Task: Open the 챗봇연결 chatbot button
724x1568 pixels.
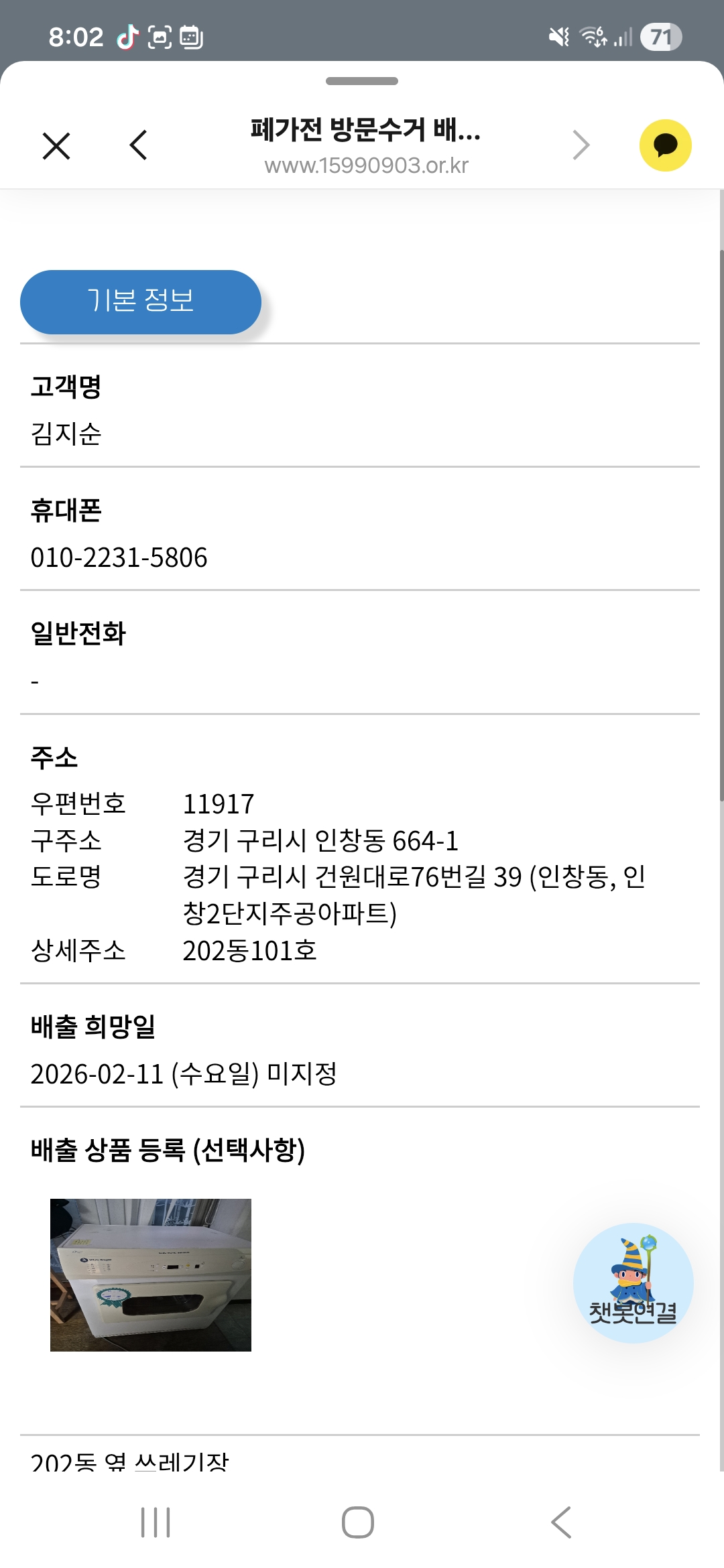Action: (x=633, y=1283)
